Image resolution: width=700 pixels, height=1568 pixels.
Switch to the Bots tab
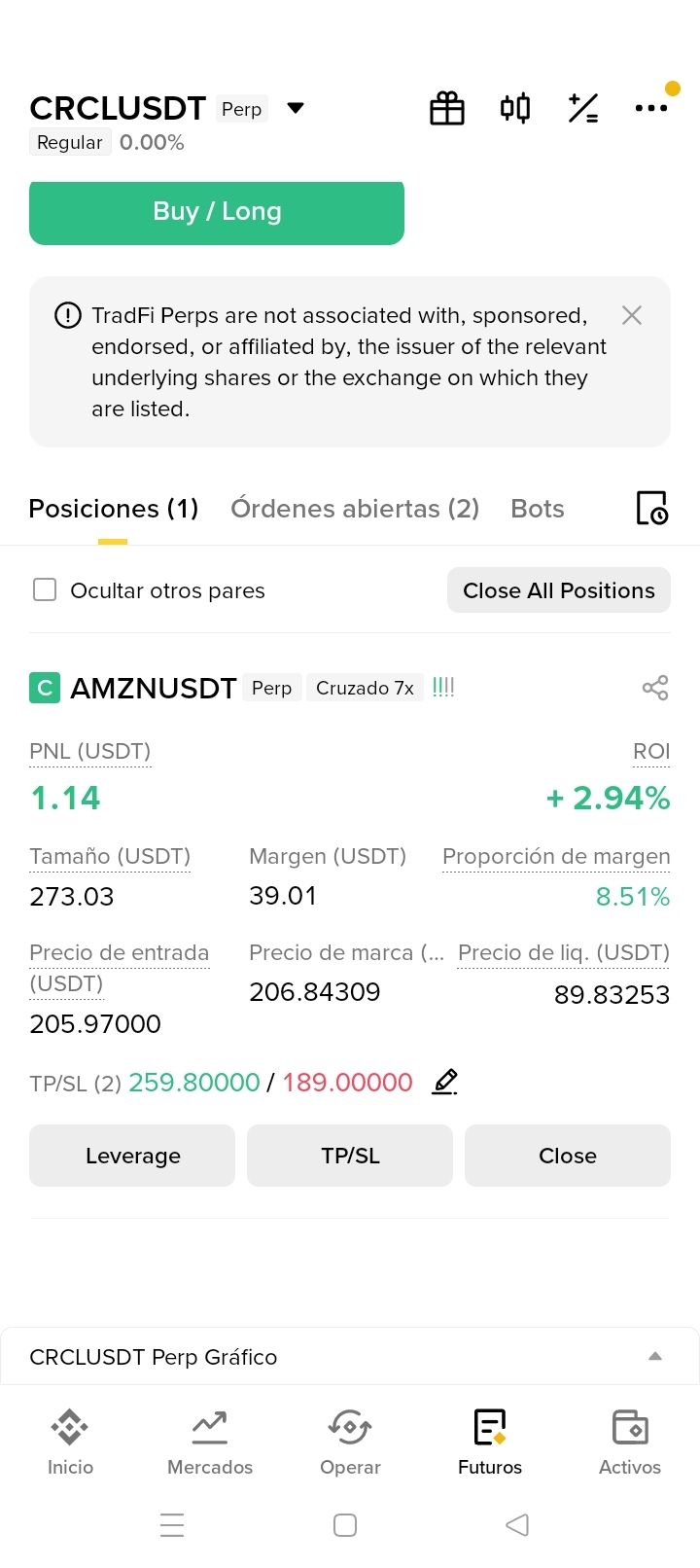(538, 509)
